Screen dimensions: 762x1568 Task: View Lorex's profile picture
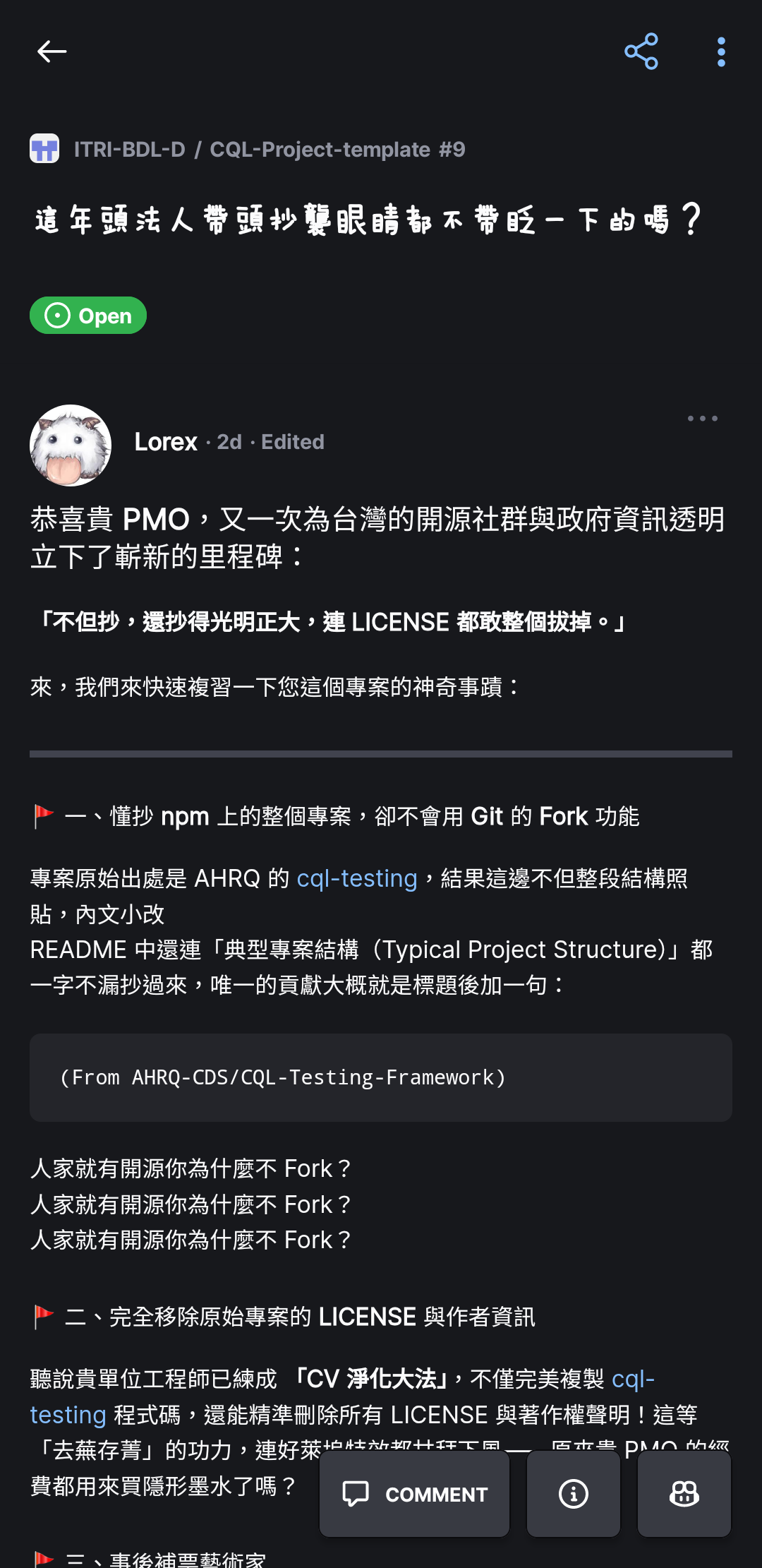click(x=70, y=445)
